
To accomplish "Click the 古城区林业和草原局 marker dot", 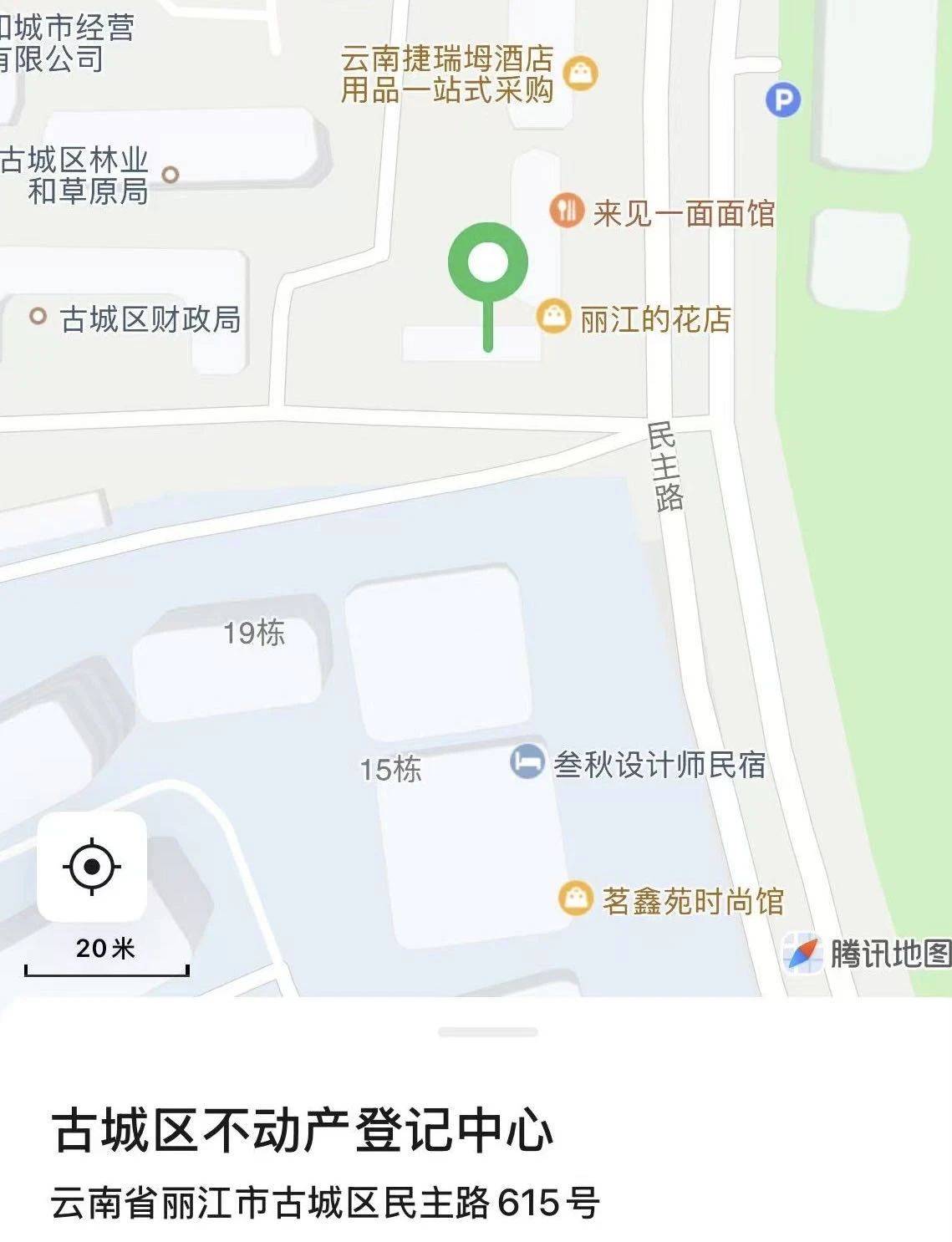I will (x=171, y=173).
